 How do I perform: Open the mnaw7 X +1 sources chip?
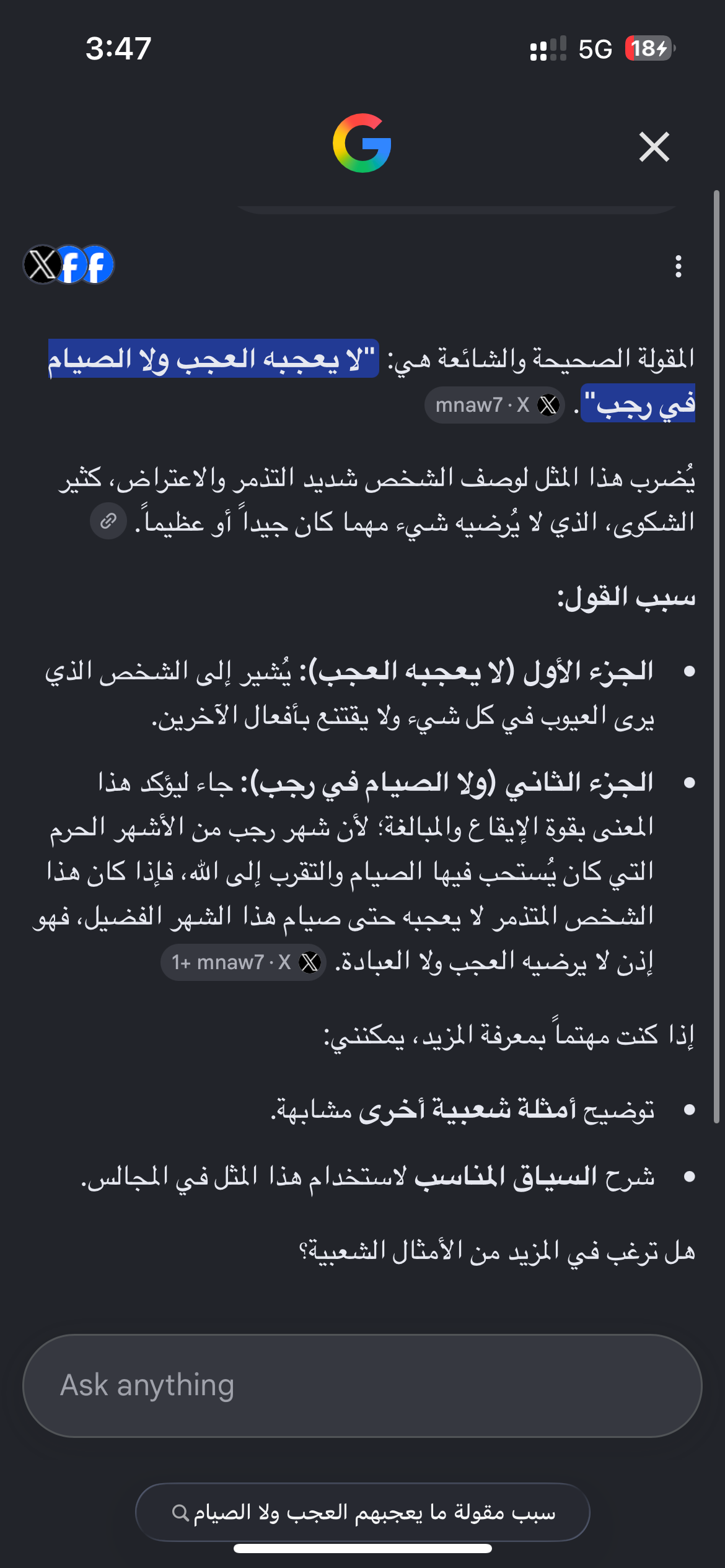pos(244,962)
